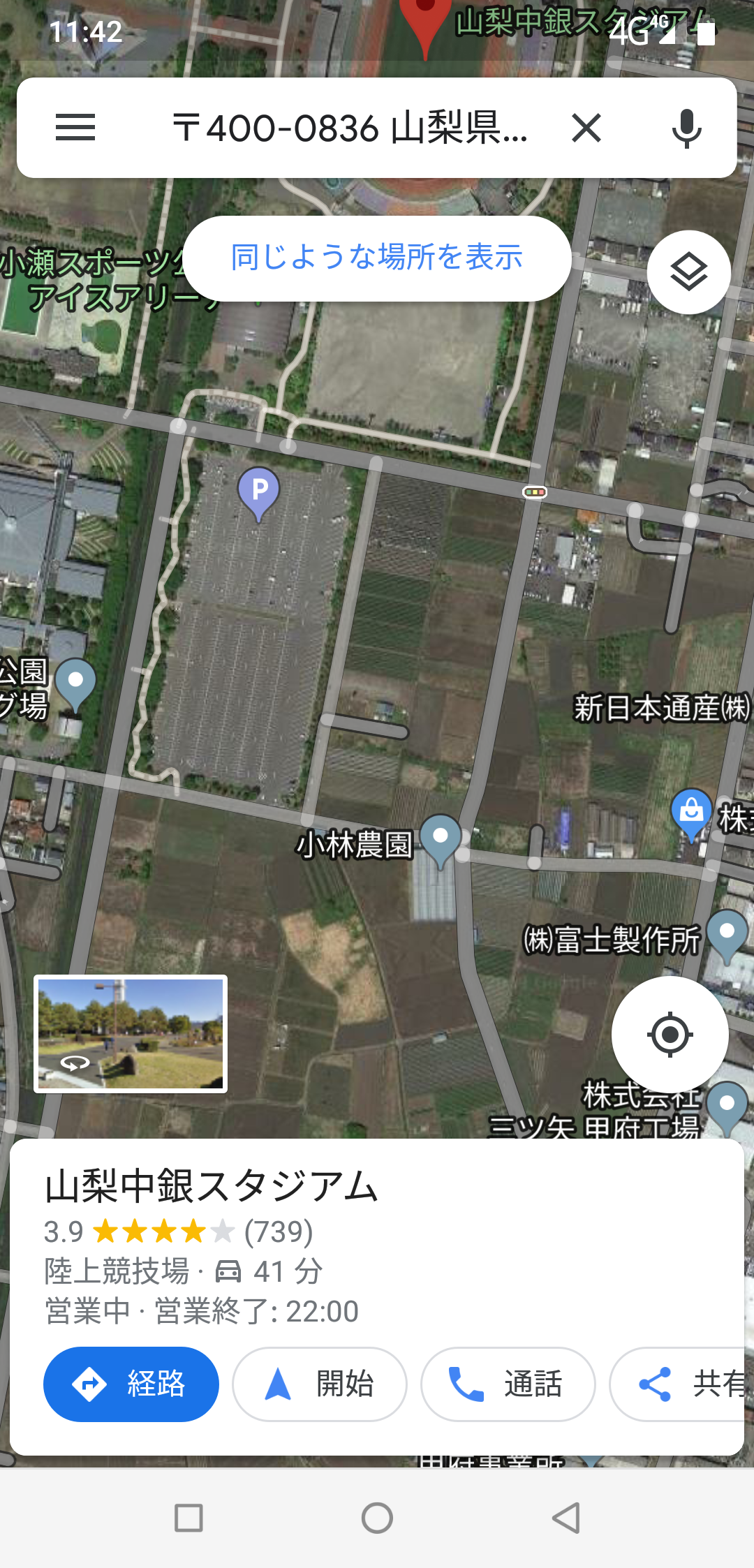The width and height of the screenshot is (754, 1568).
Task: Open the hamburger menu
Action: coord(75,128)
